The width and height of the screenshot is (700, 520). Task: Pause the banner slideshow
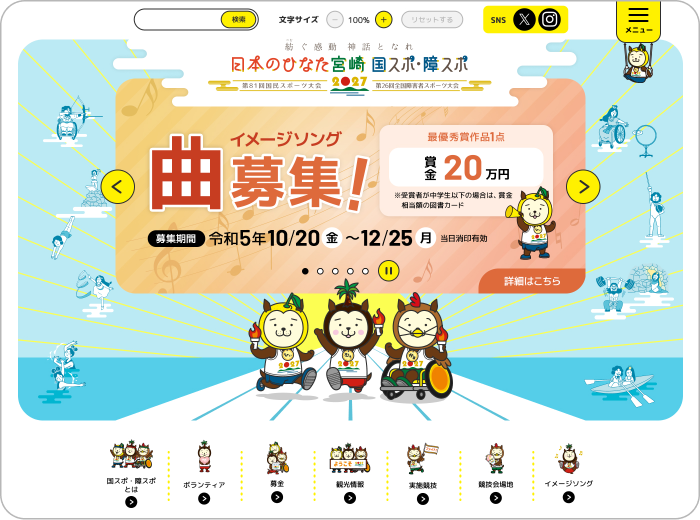(389, 270)
